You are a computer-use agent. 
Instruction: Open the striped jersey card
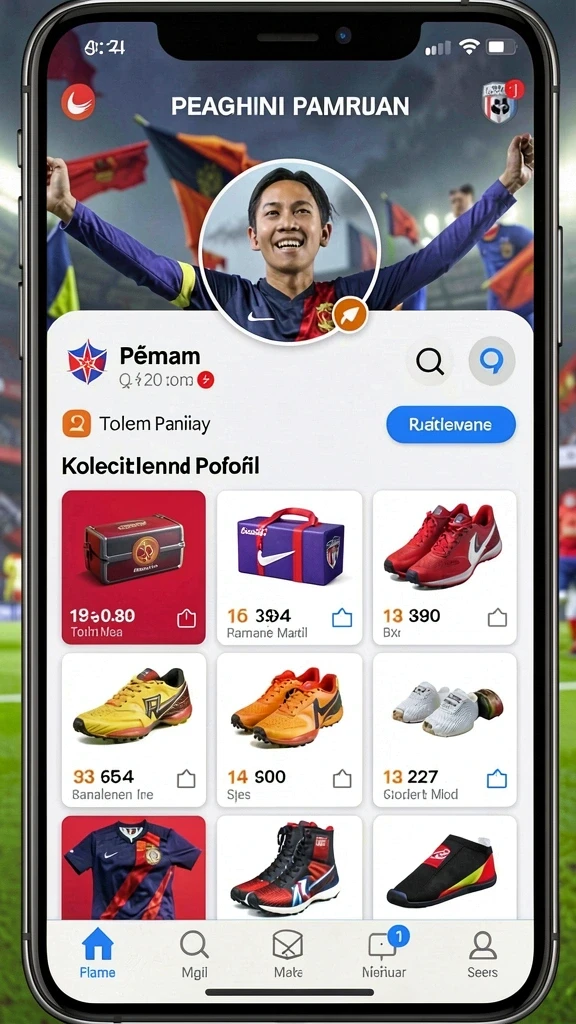click(134, 867)
